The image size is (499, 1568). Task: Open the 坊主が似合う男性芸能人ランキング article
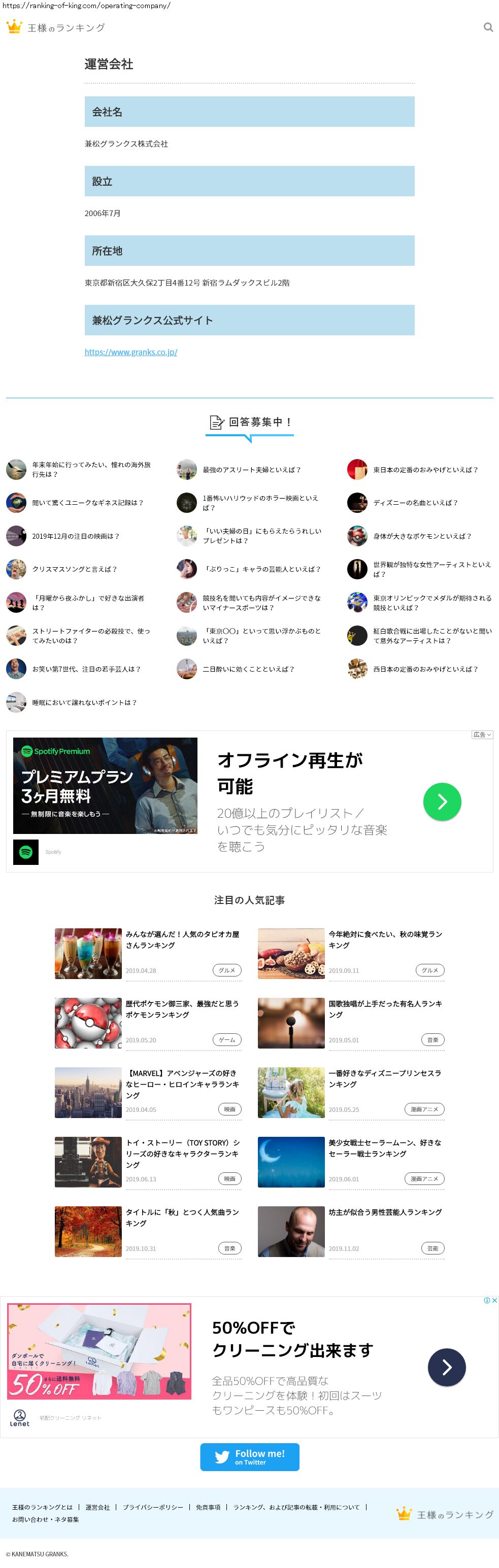(x=385, y=1212)
